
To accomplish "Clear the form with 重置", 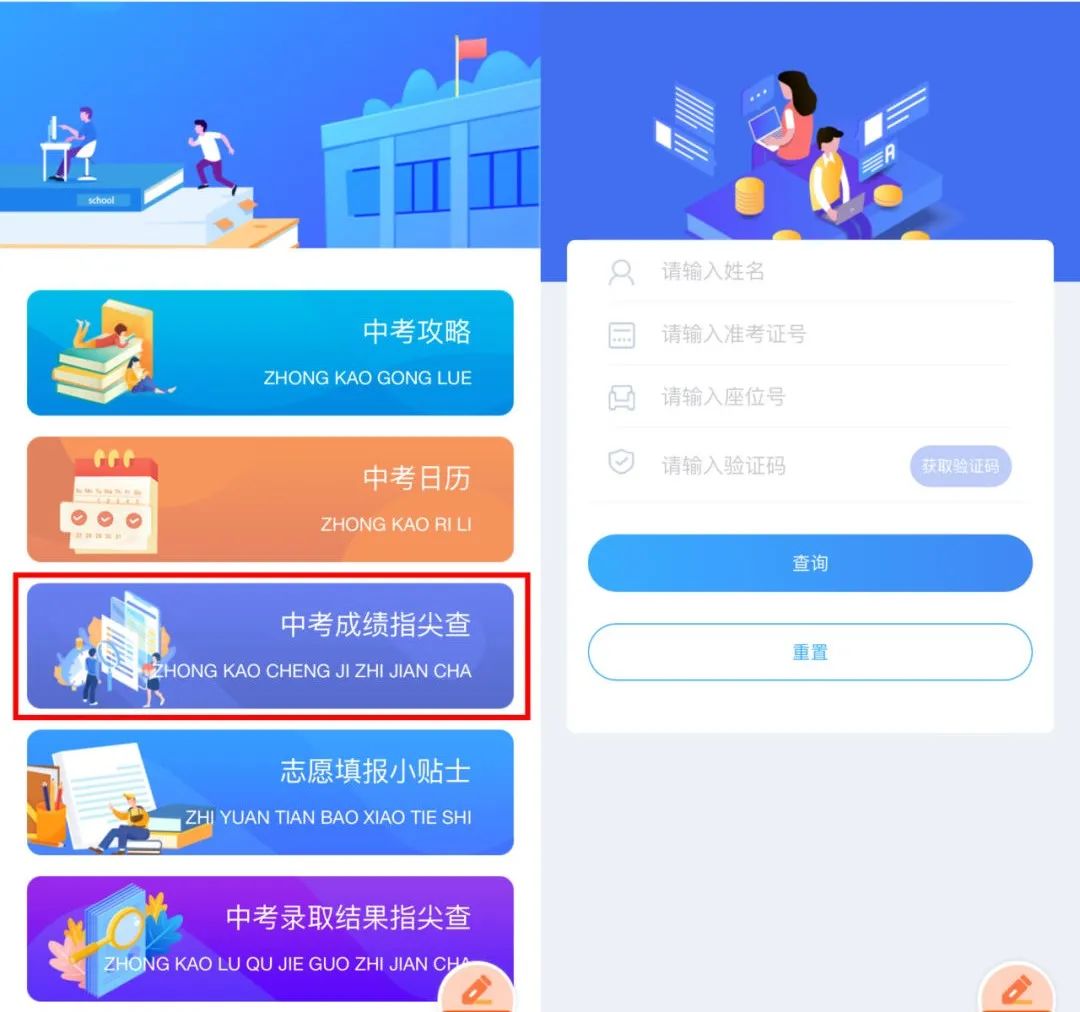I will point(809,652).
